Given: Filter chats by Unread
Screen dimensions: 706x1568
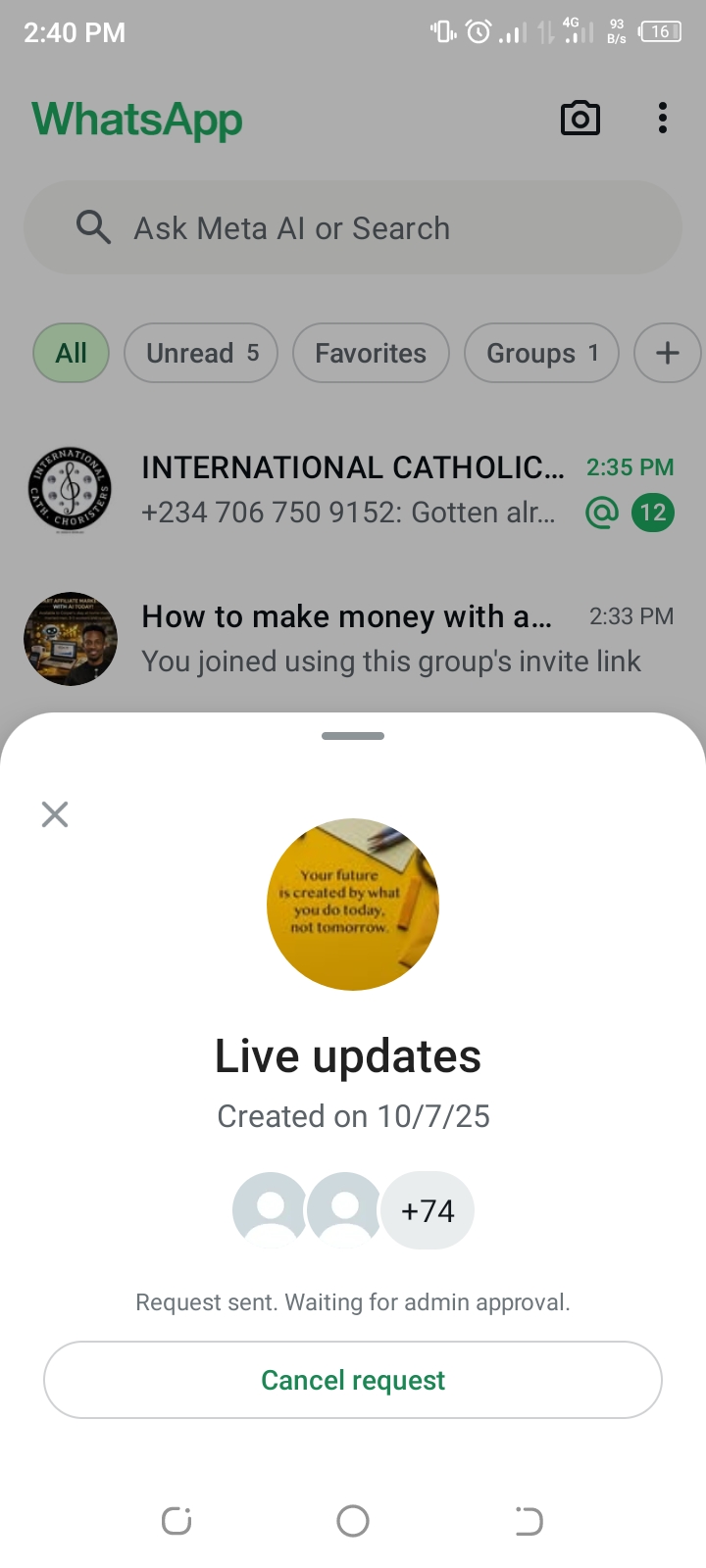Looking at the screenshot, I should [201, 353].
